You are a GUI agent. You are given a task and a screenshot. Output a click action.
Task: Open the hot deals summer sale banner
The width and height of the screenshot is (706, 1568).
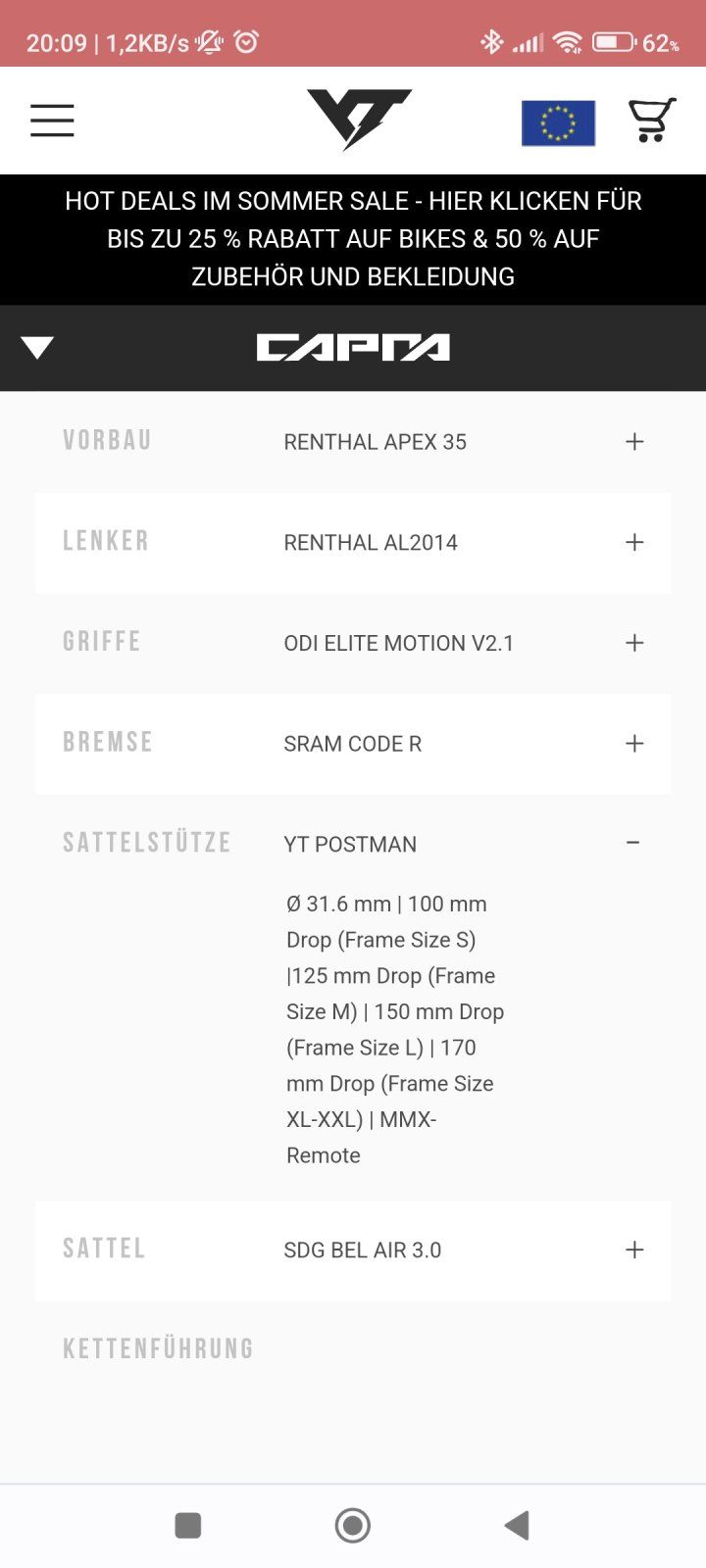[353, 239]
